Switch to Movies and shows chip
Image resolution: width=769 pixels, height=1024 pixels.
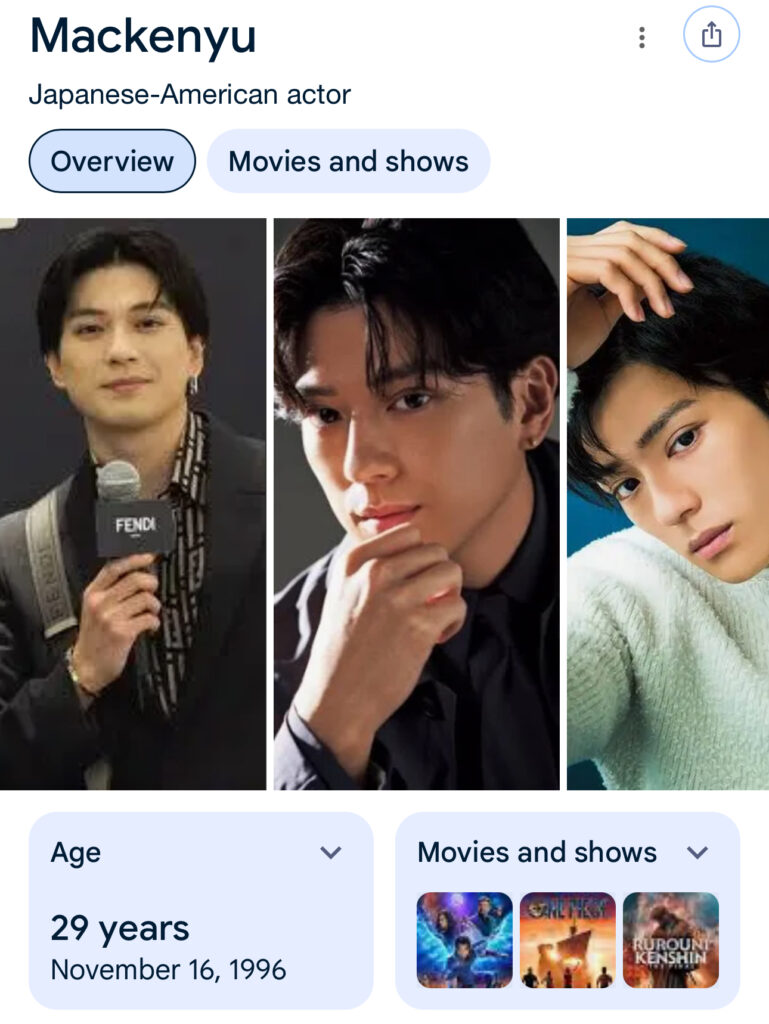(348, 161)
